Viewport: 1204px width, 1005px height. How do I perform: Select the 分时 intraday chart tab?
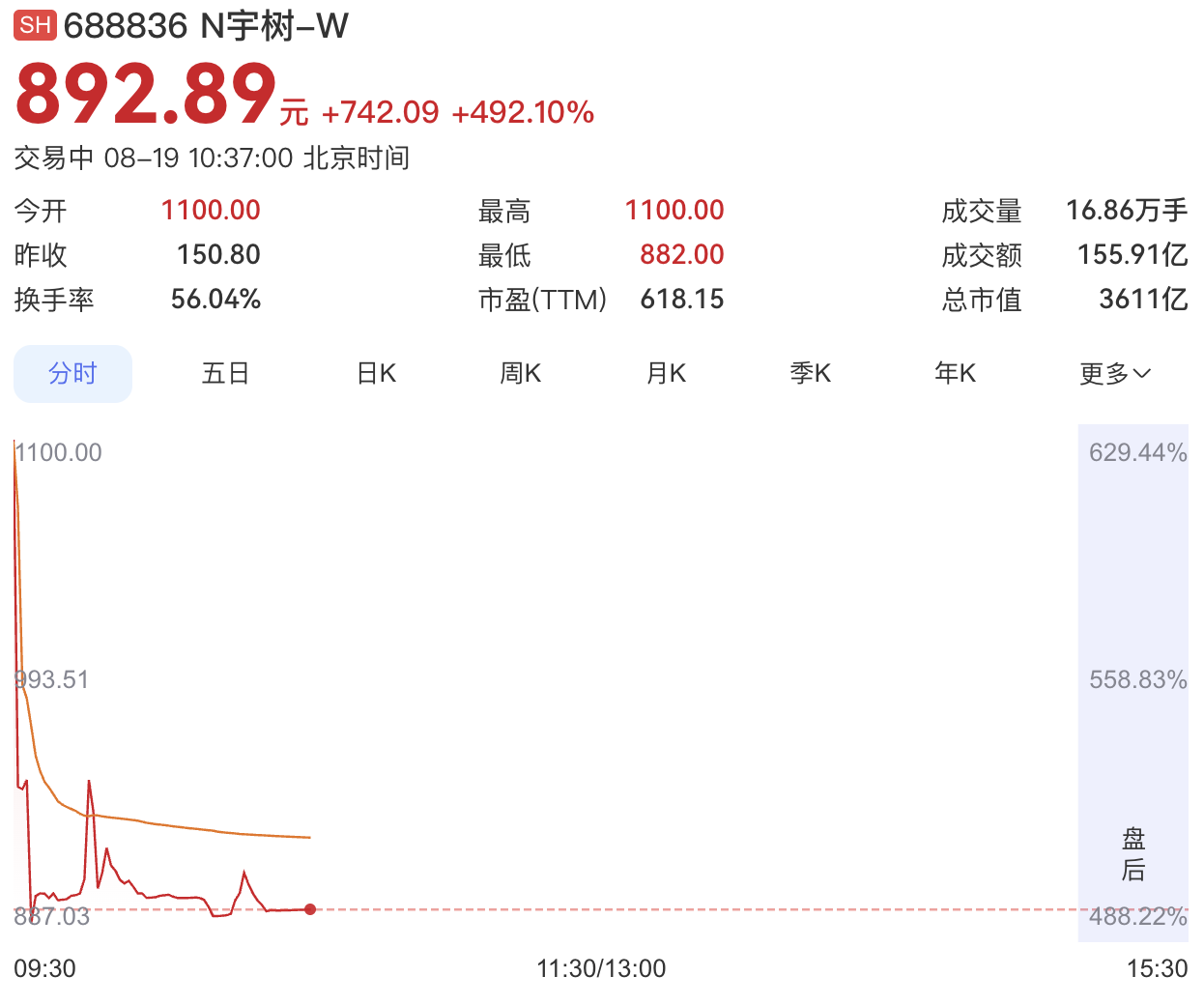pyautogui.click(x=72, y=374)
